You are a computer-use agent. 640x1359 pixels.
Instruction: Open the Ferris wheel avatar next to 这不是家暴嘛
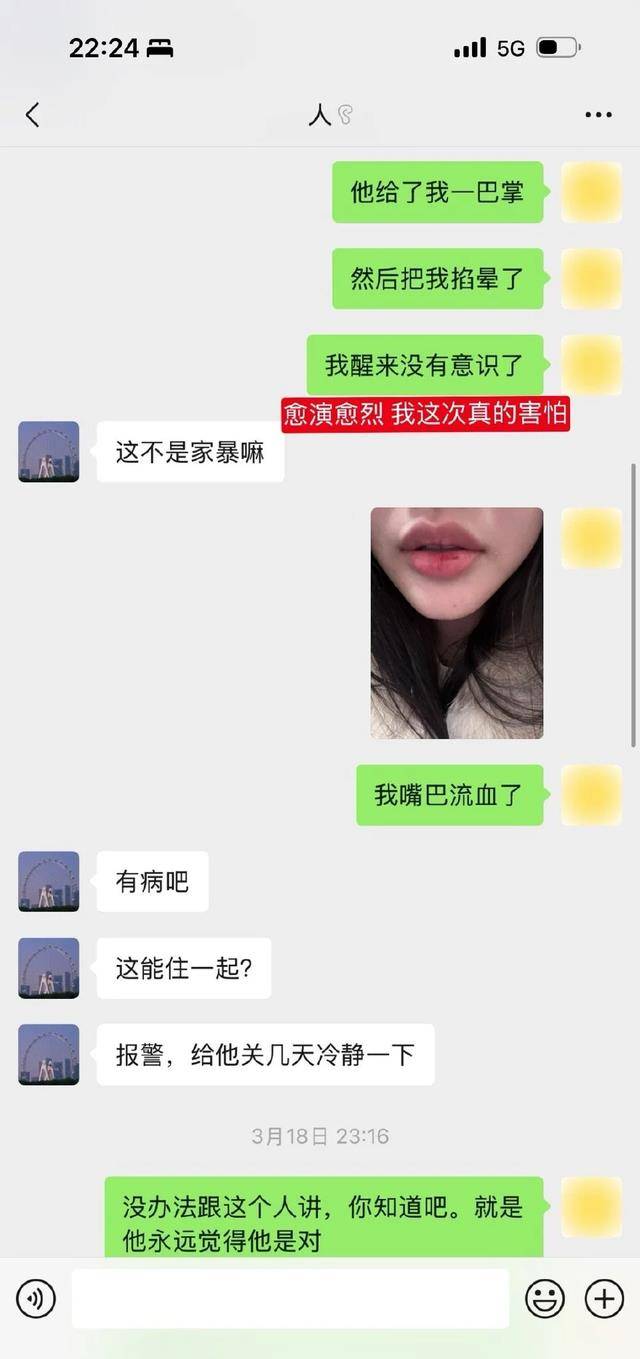[x=49, y=452]
